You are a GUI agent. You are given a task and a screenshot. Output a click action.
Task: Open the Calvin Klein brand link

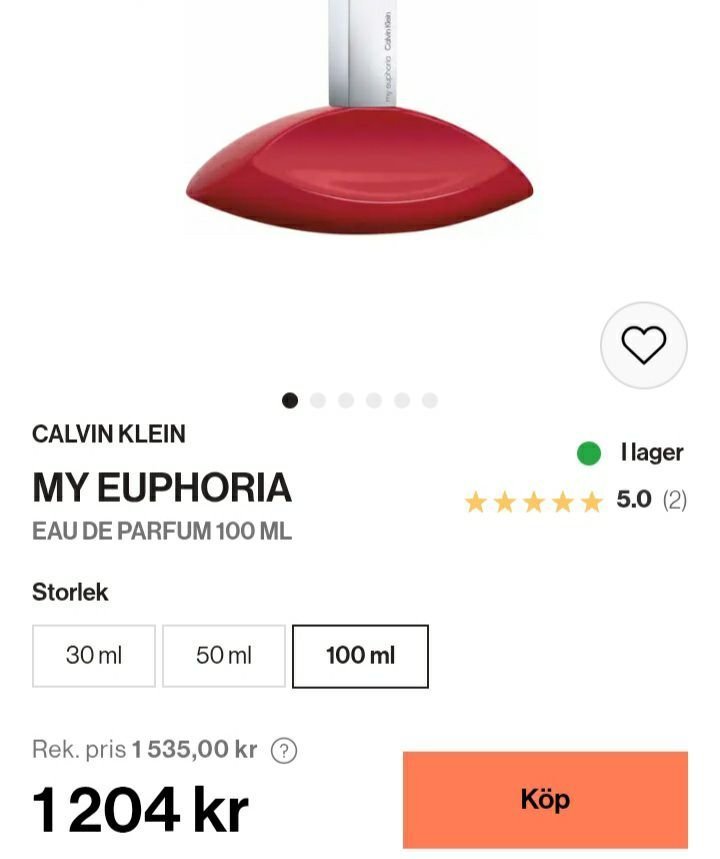click(109, 434)
